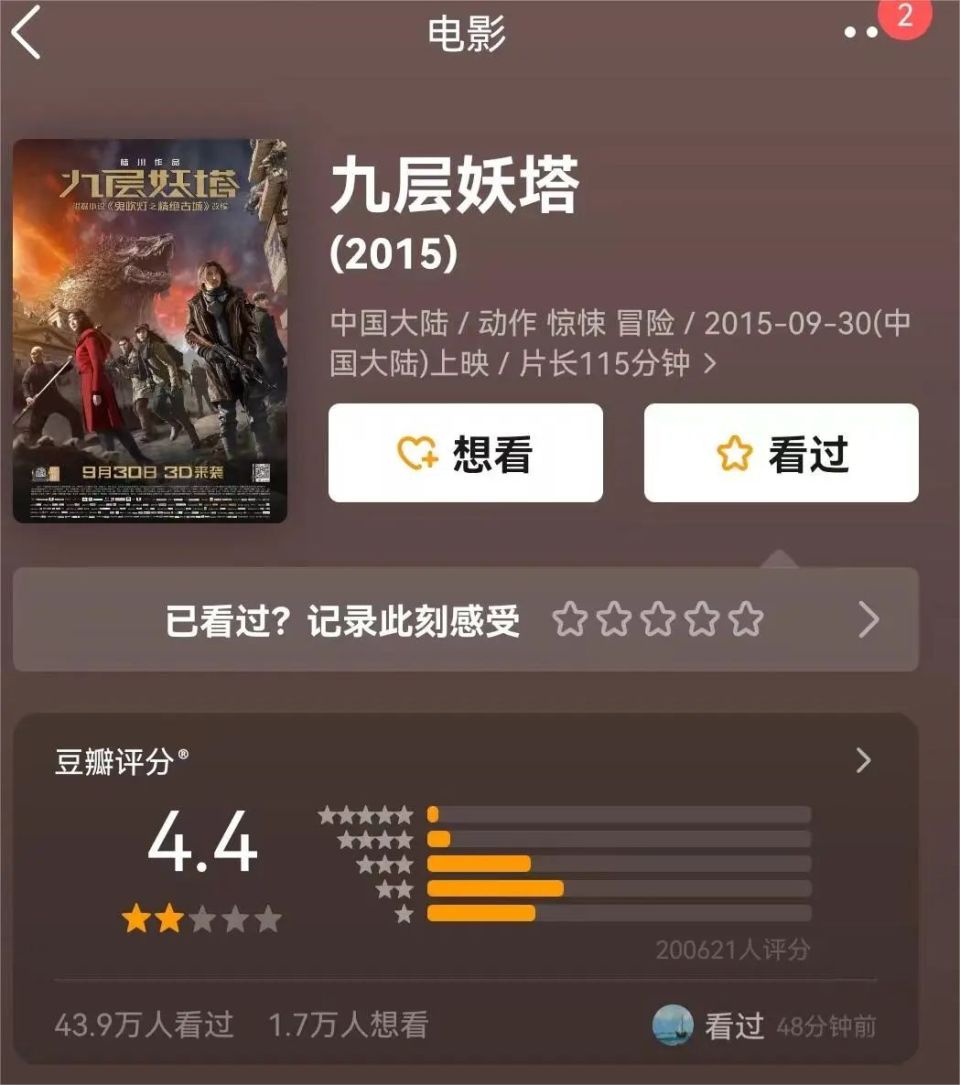Open the 九层妖塔 poster image
The height and width of the screenshot is (1085, 960).
tap(150, 330)
